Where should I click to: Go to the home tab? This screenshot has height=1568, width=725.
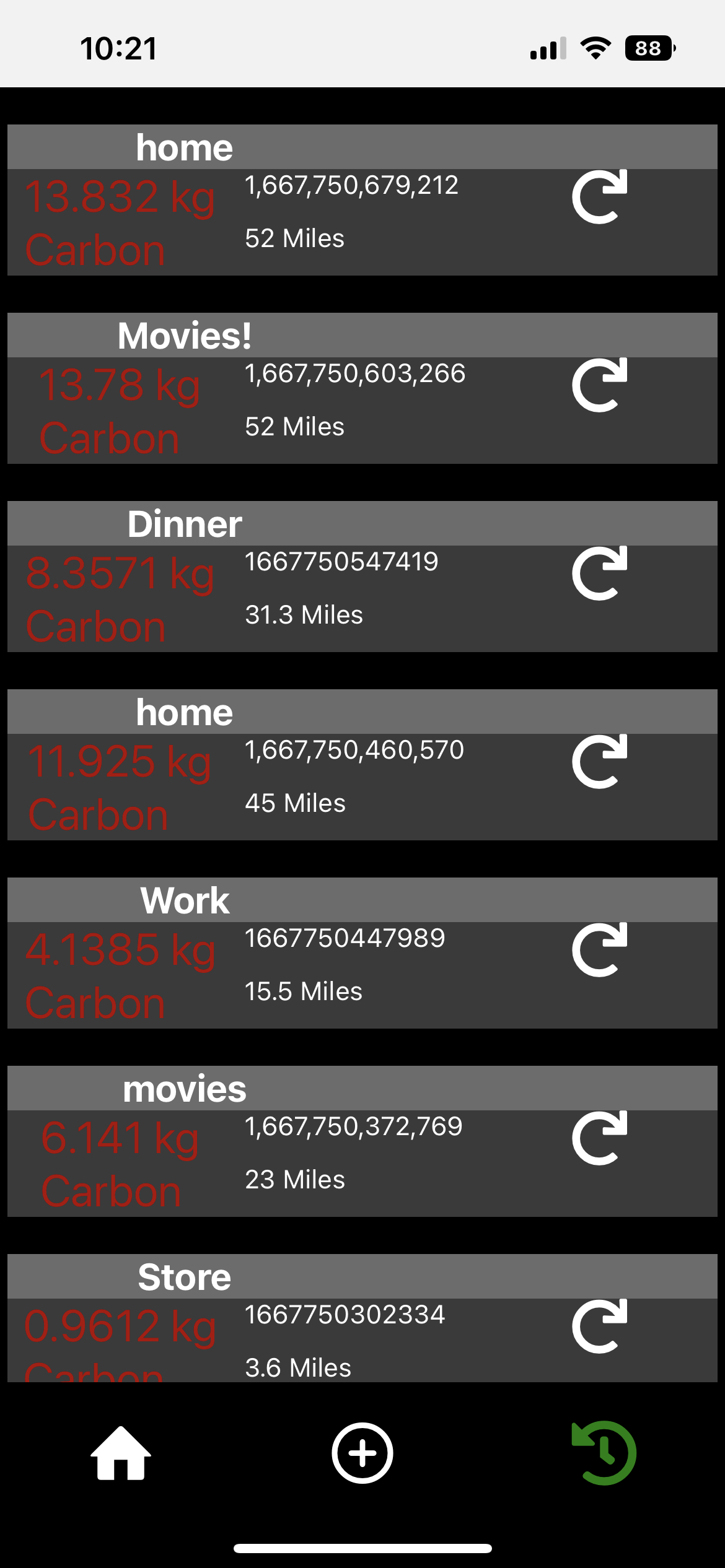pyautogui.click(x=121, y=1453)
